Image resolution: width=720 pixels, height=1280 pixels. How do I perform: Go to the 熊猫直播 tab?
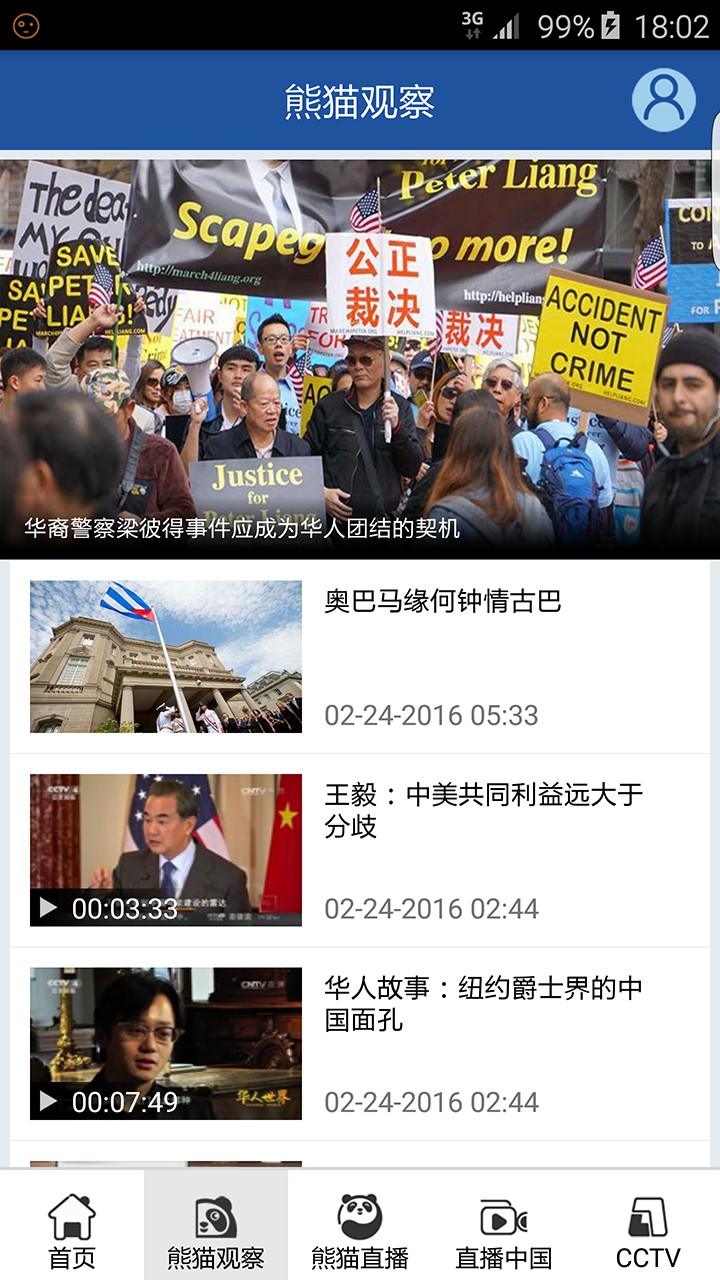360,1230
